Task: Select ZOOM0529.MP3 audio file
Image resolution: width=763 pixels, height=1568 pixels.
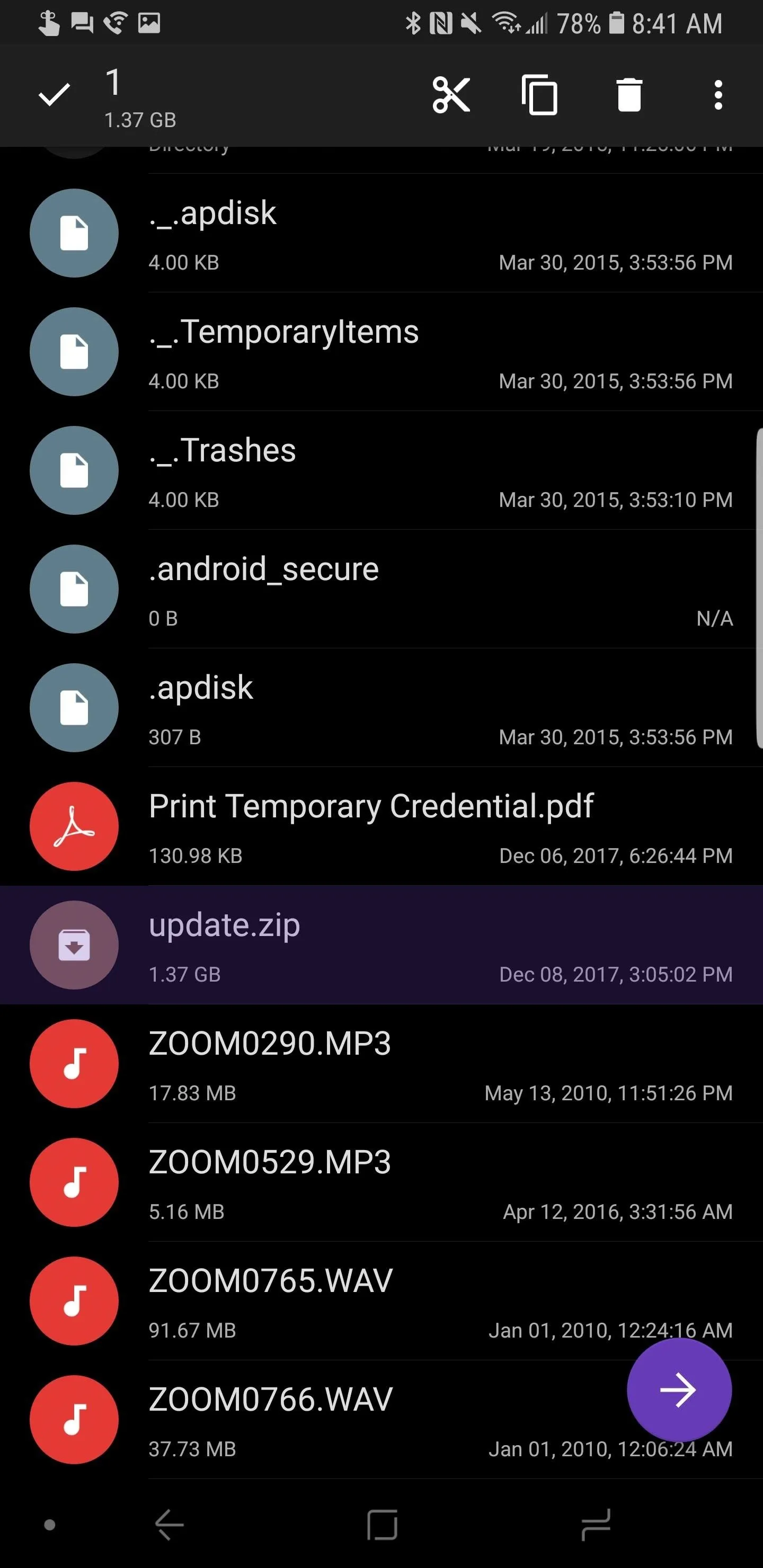Action: click(x=381, y=1182)
